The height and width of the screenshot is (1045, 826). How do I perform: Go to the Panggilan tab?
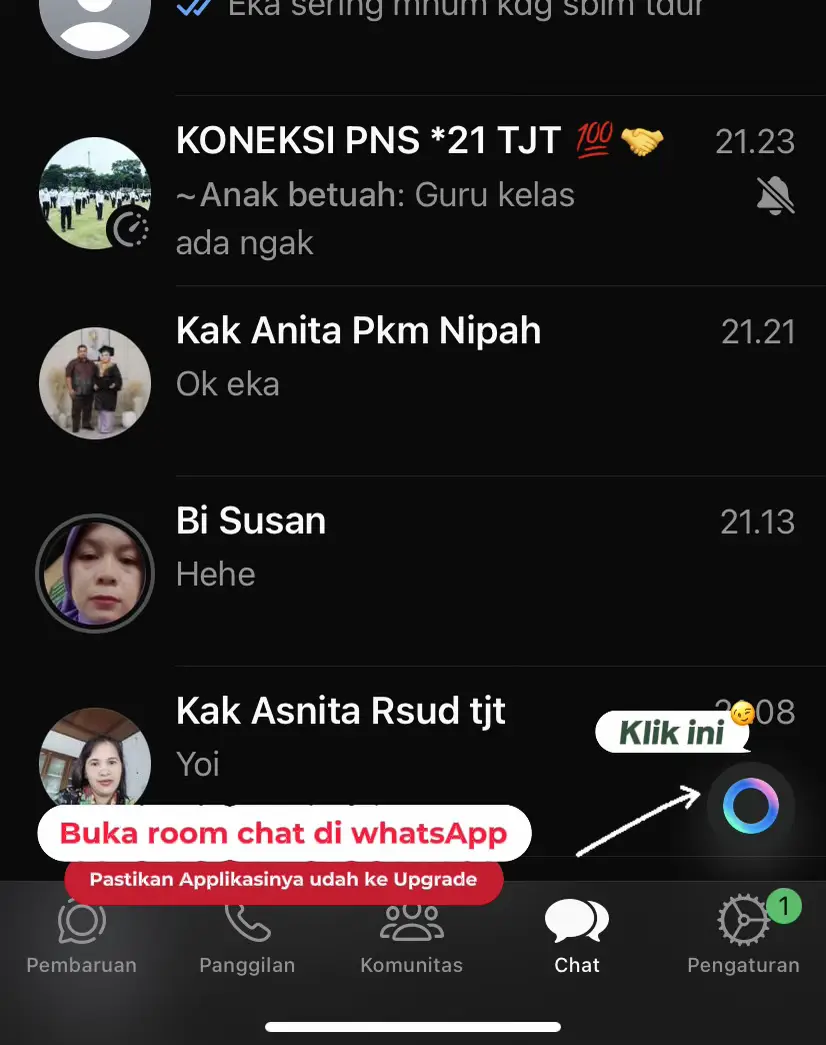(x=247, y=937)
